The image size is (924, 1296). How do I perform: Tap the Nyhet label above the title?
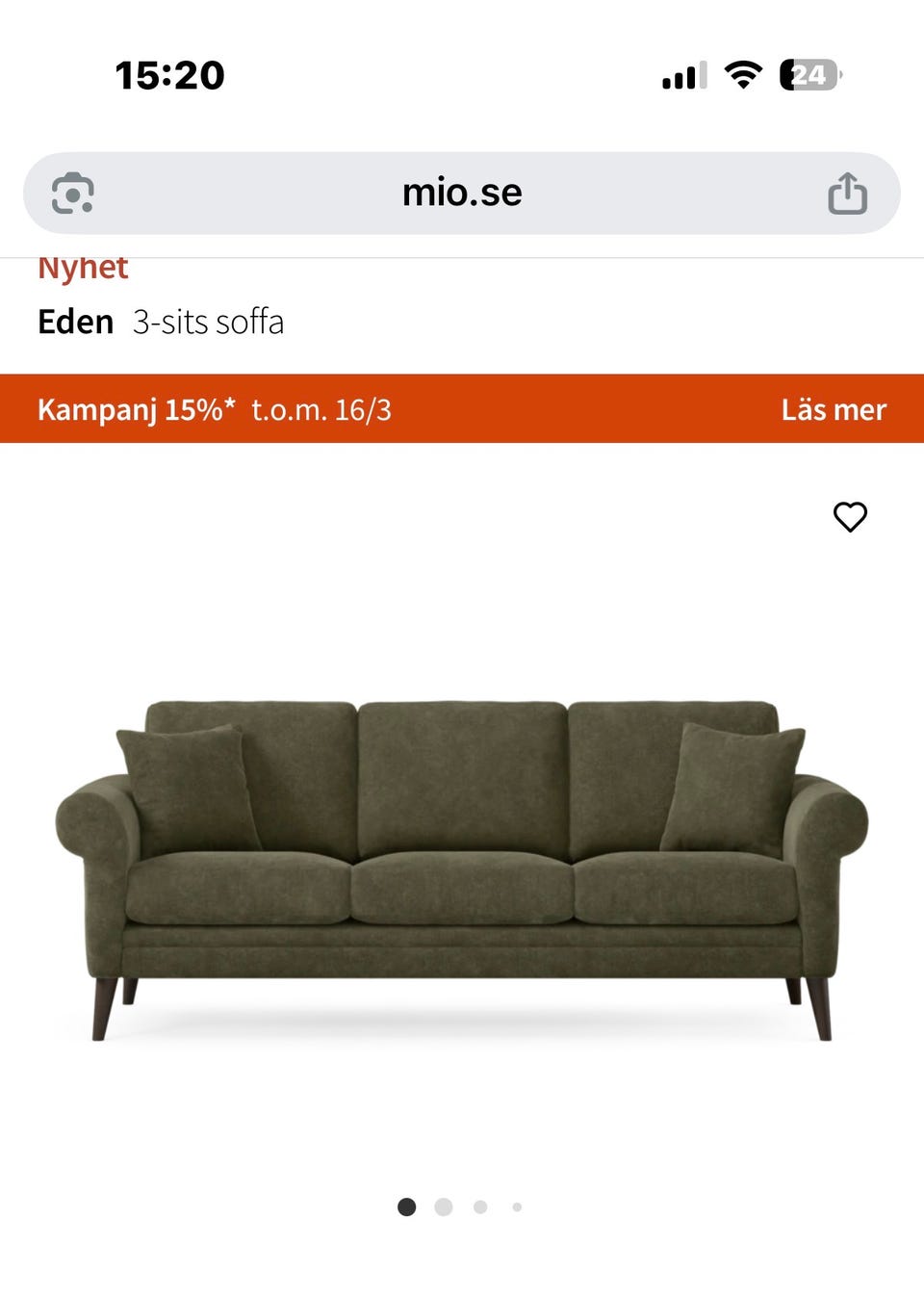[x=83, y=267]
